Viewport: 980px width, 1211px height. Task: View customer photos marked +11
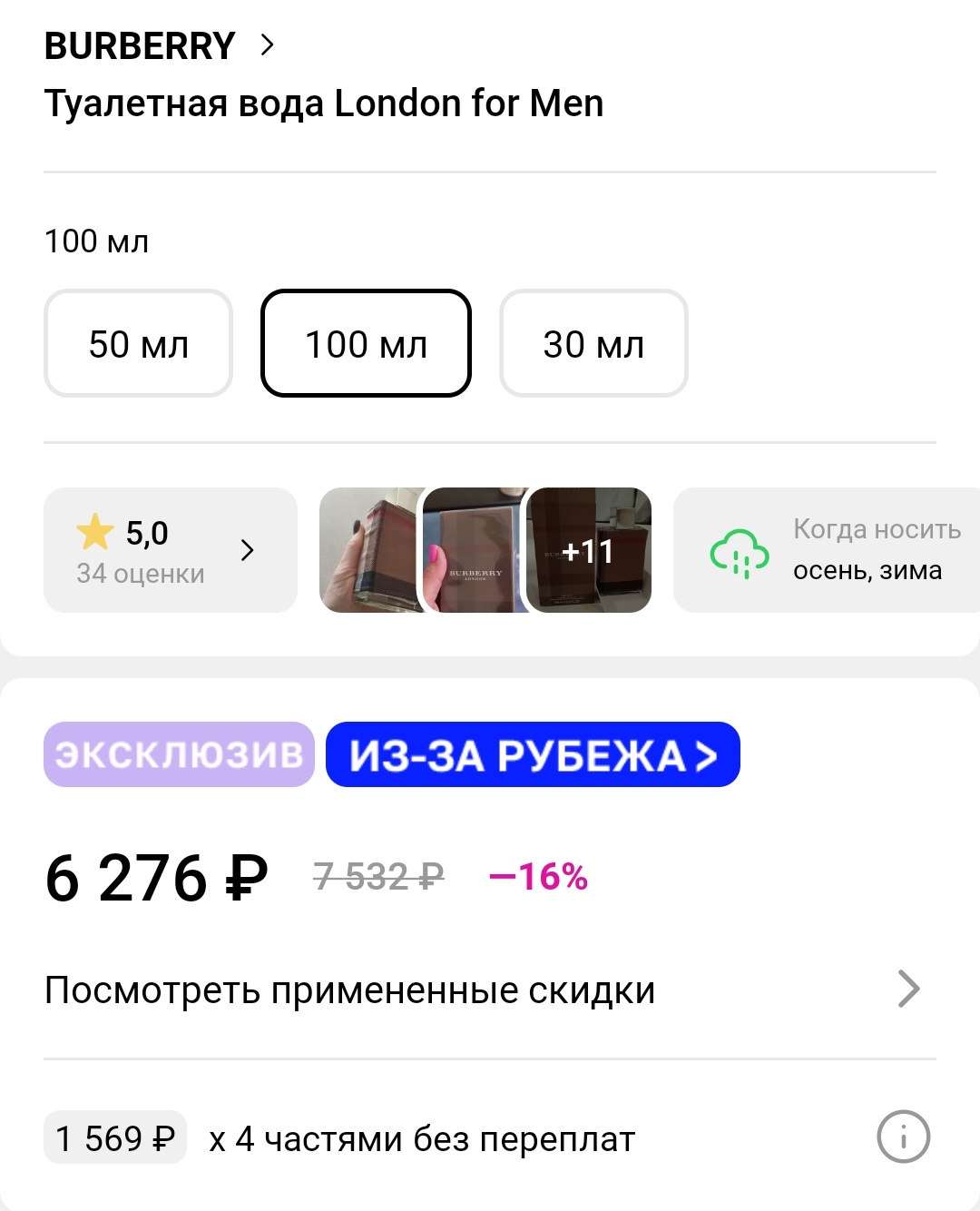[588, 551]
